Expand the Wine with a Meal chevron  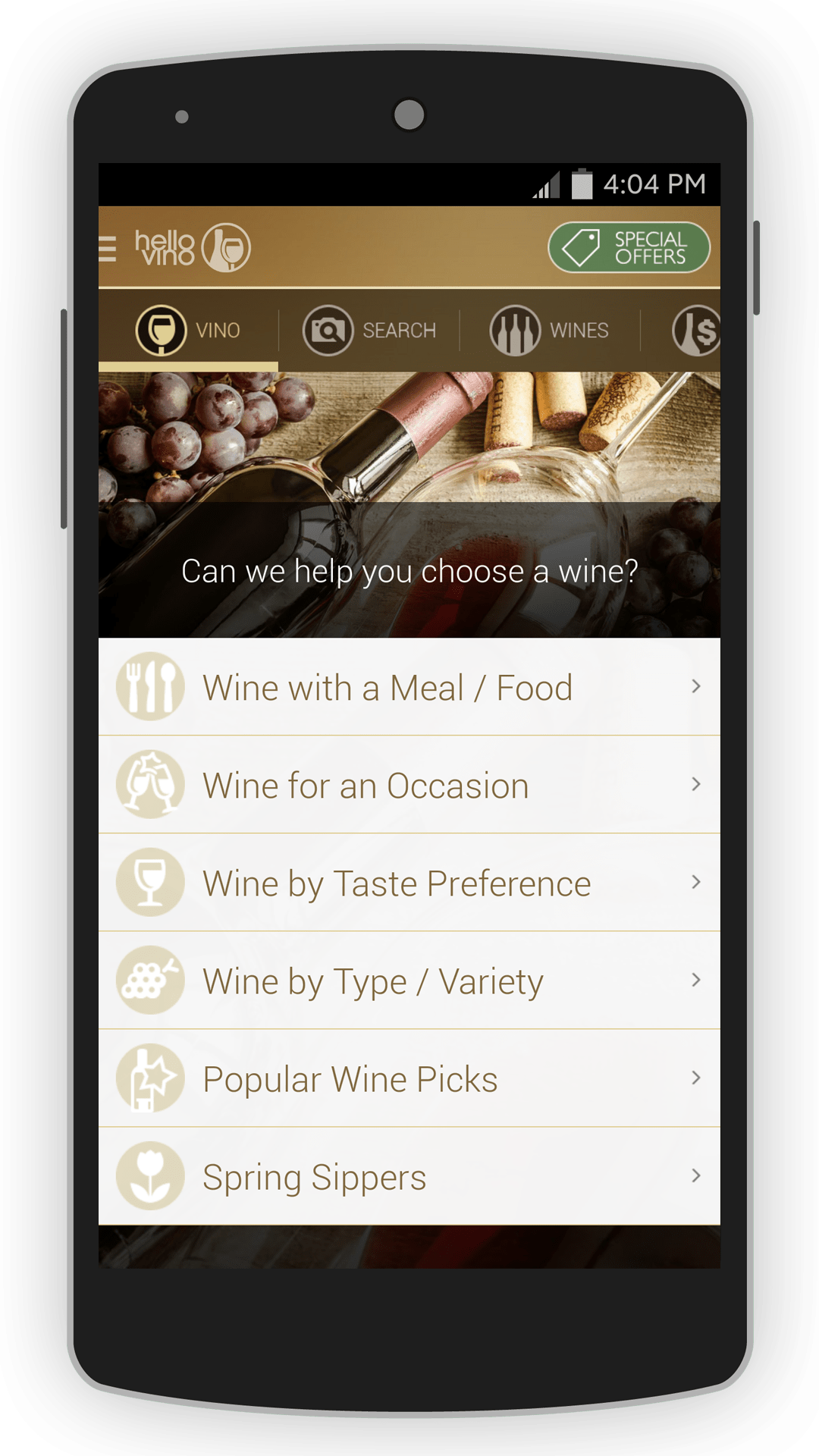pos(695,686)
